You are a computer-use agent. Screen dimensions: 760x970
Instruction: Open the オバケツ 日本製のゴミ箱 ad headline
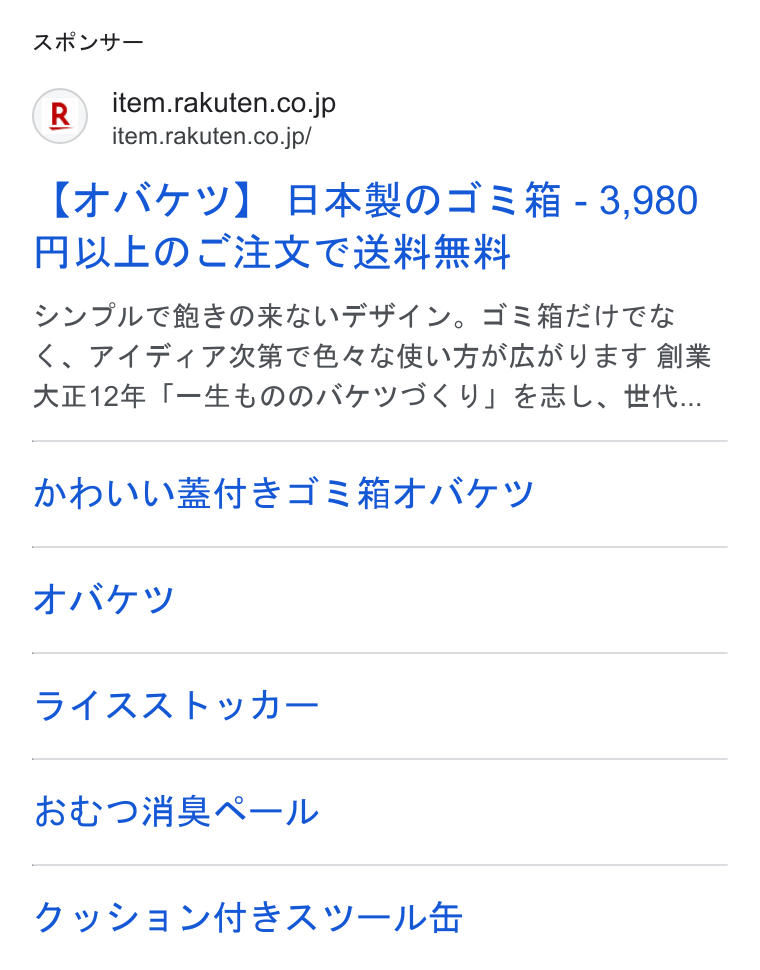click(x=366, y=226)
